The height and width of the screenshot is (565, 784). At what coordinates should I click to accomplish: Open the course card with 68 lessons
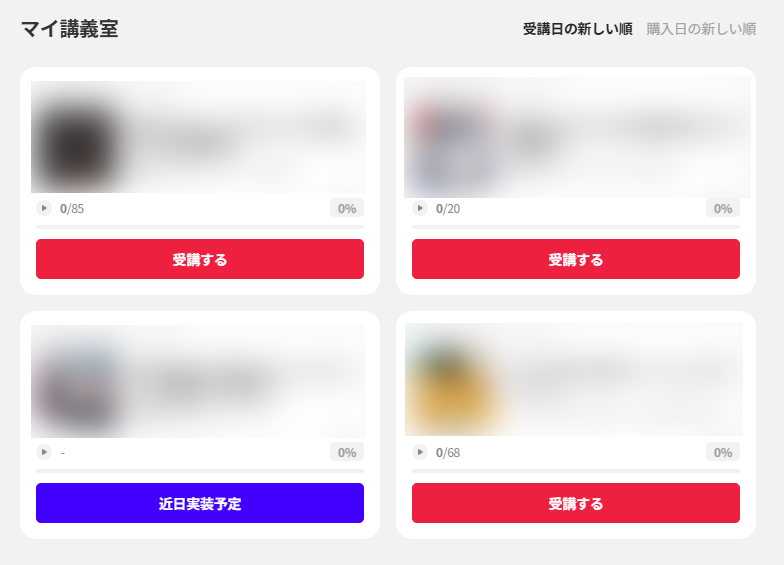click(576, 380)
